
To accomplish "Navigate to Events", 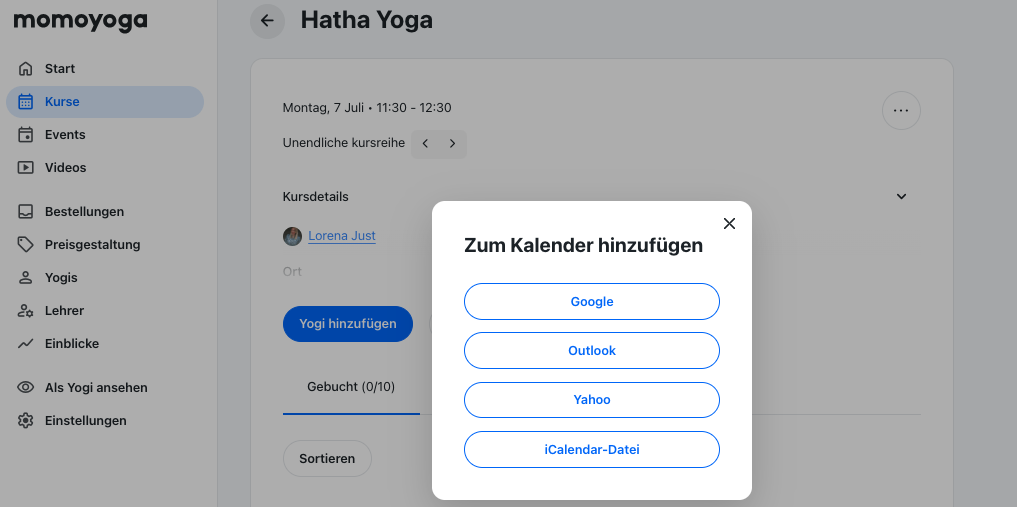I will click(x=65, y=135).
